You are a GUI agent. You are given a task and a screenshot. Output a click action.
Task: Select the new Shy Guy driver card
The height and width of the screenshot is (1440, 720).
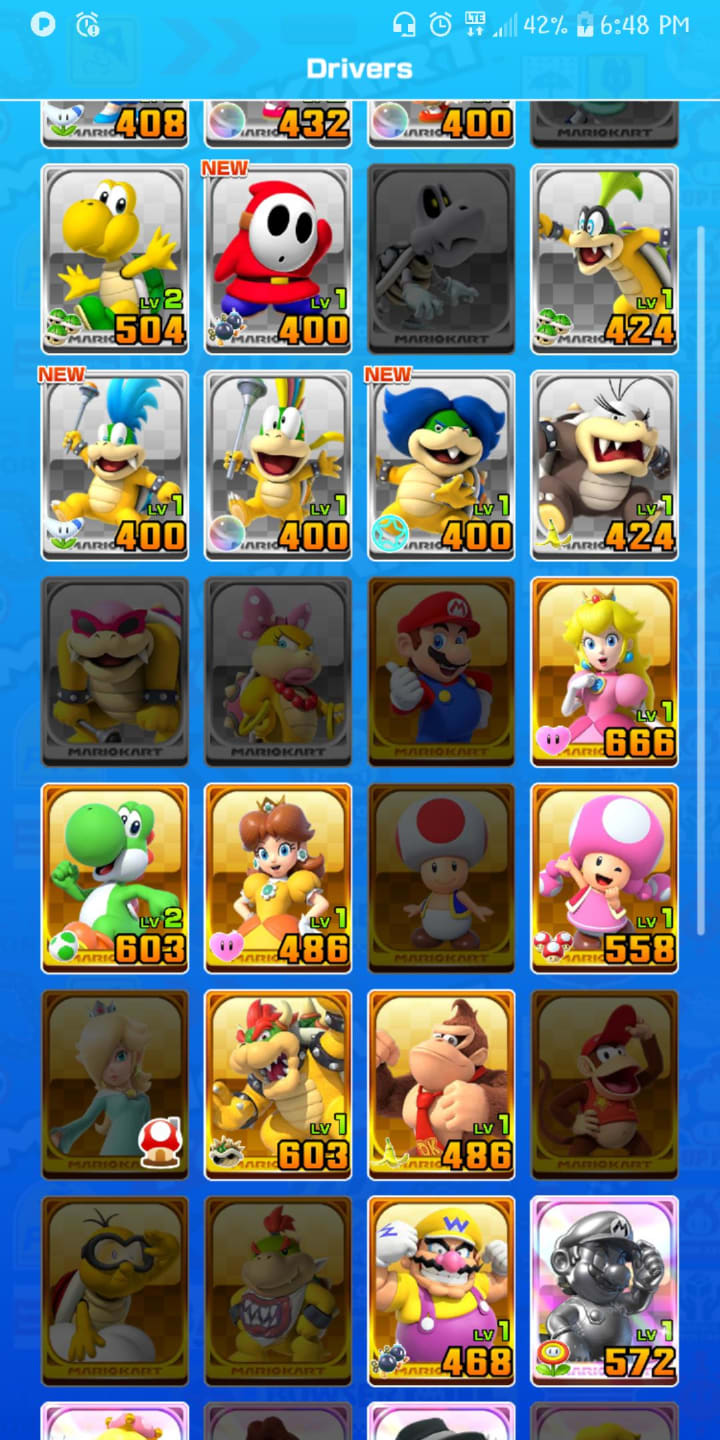coord(278,258)
